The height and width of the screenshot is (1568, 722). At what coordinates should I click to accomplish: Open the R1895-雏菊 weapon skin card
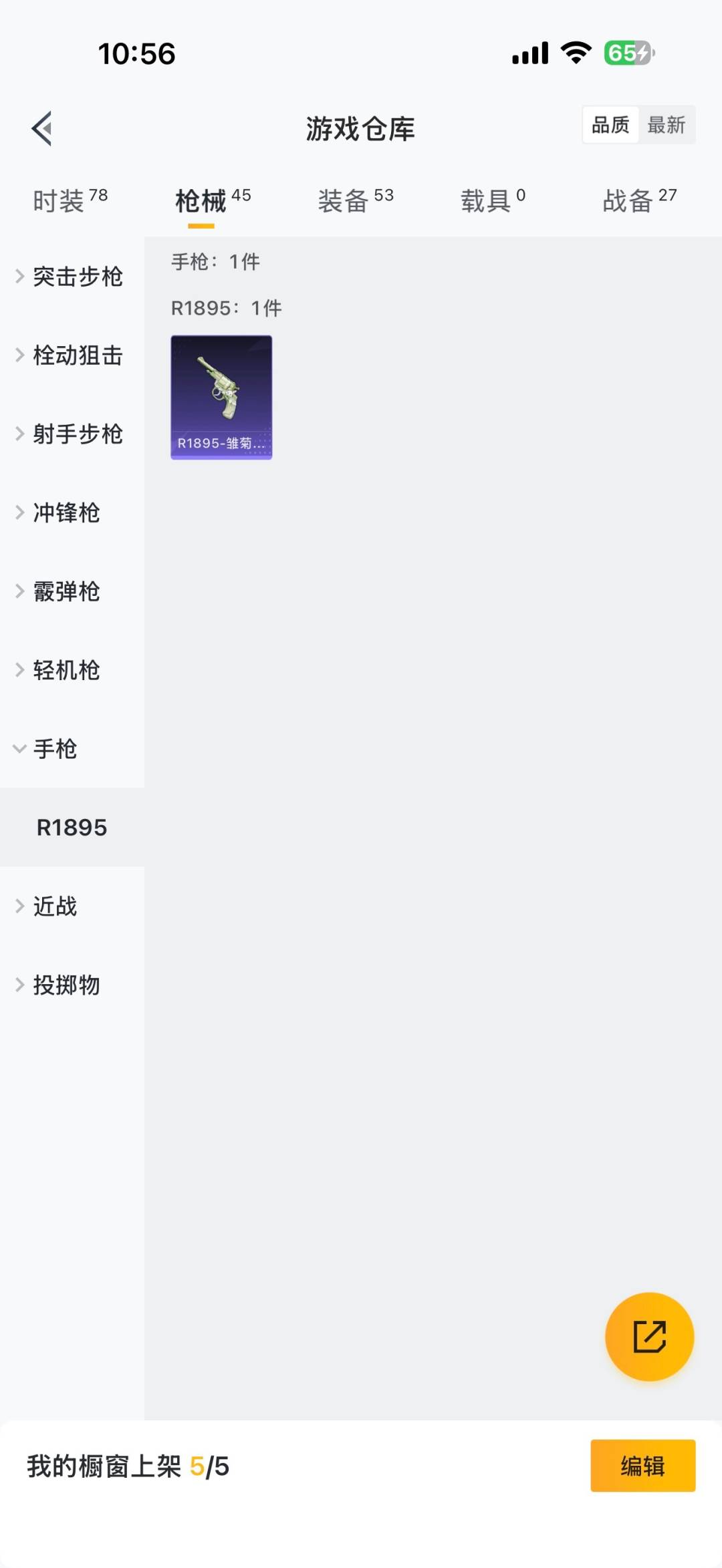click(x=221, y=398)
